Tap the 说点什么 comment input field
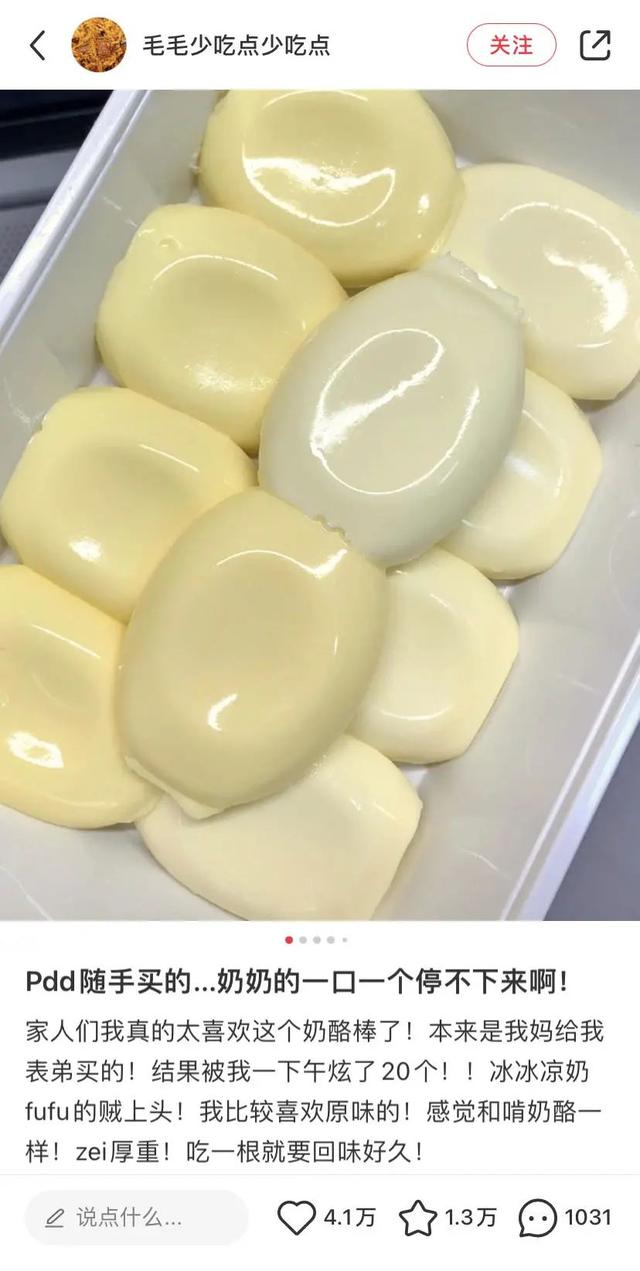 (x=135, y=1217)
